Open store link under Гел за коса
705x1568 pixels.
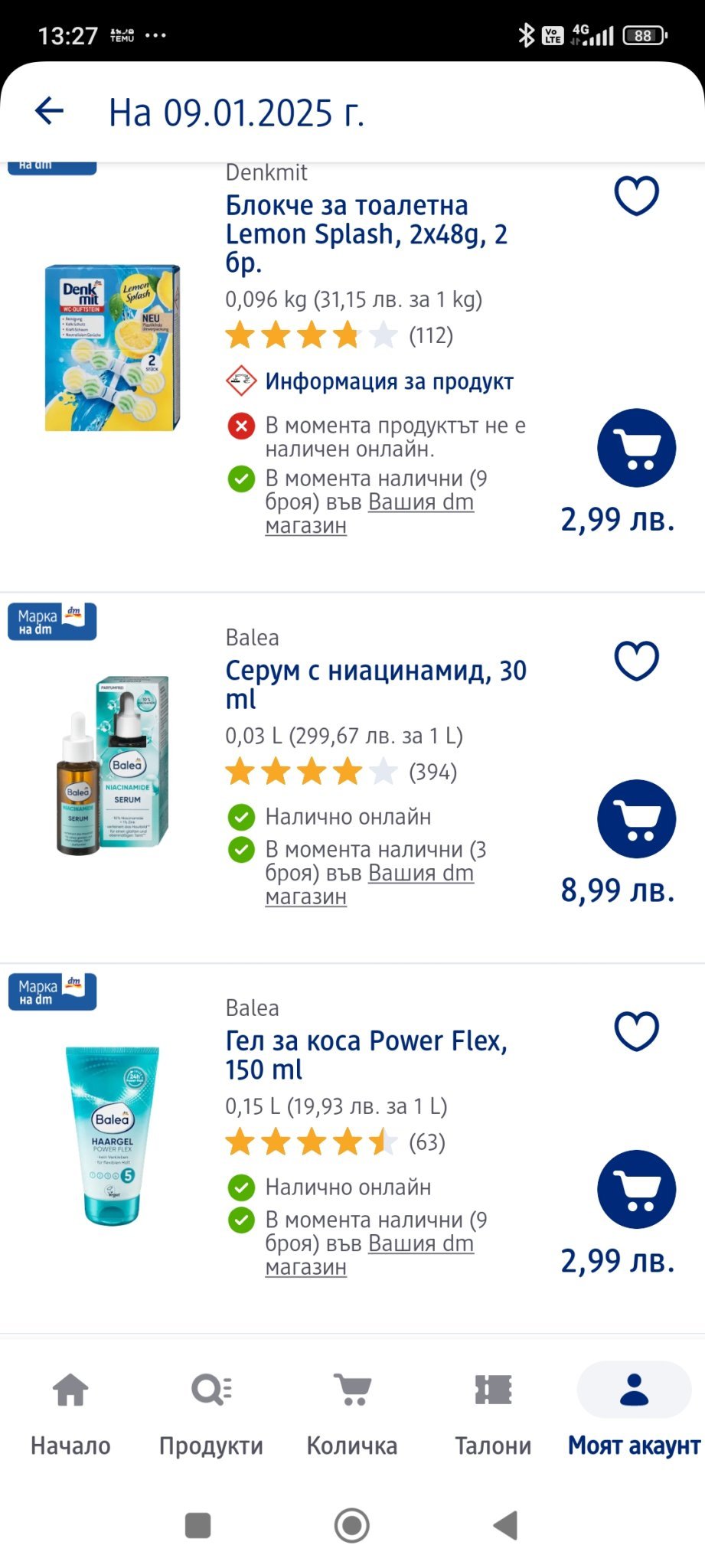click(421, 1244)
